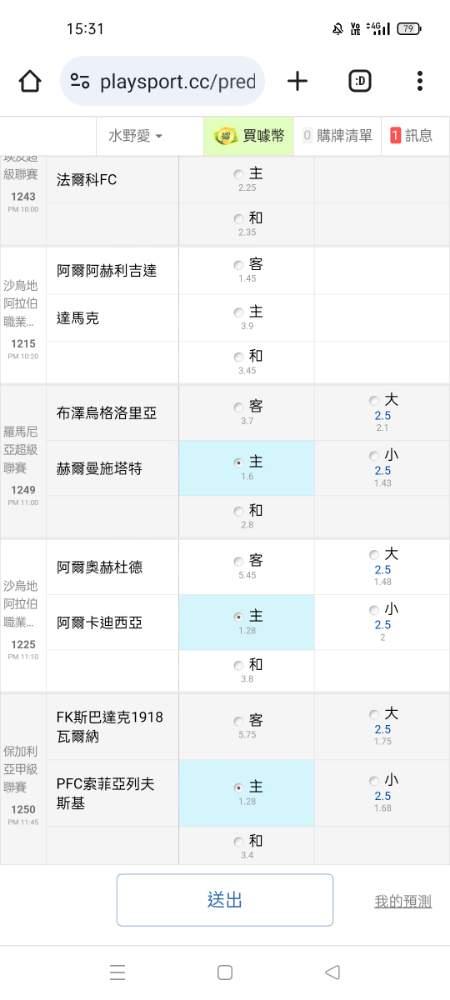Screen dimensions: 450x1000
Task: Expand the 水野愛 account dropdown
Action: pyautogui.click(x=136, y=136)
